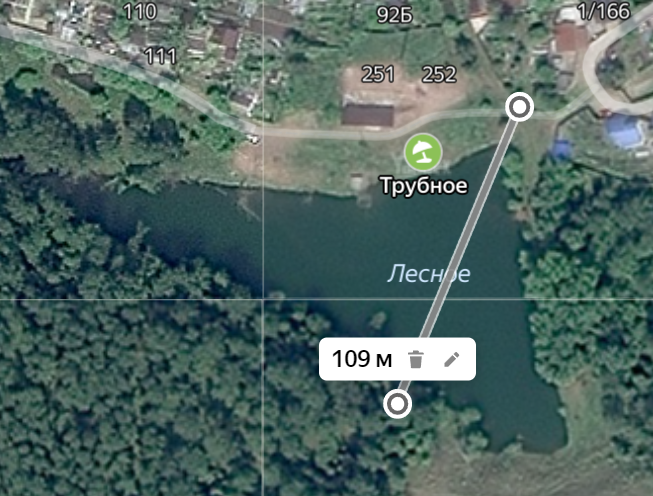Delete the 109 m ruler measurement
This screenshot has width=653, height=496.
[417, 360]
